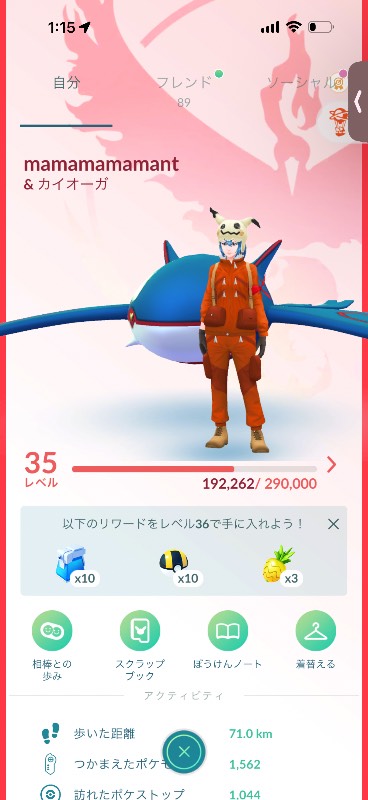The width and height of the screenshot is (368, 800).
Task: Open the balloon avatar badge icon
Action: point(338,122)
